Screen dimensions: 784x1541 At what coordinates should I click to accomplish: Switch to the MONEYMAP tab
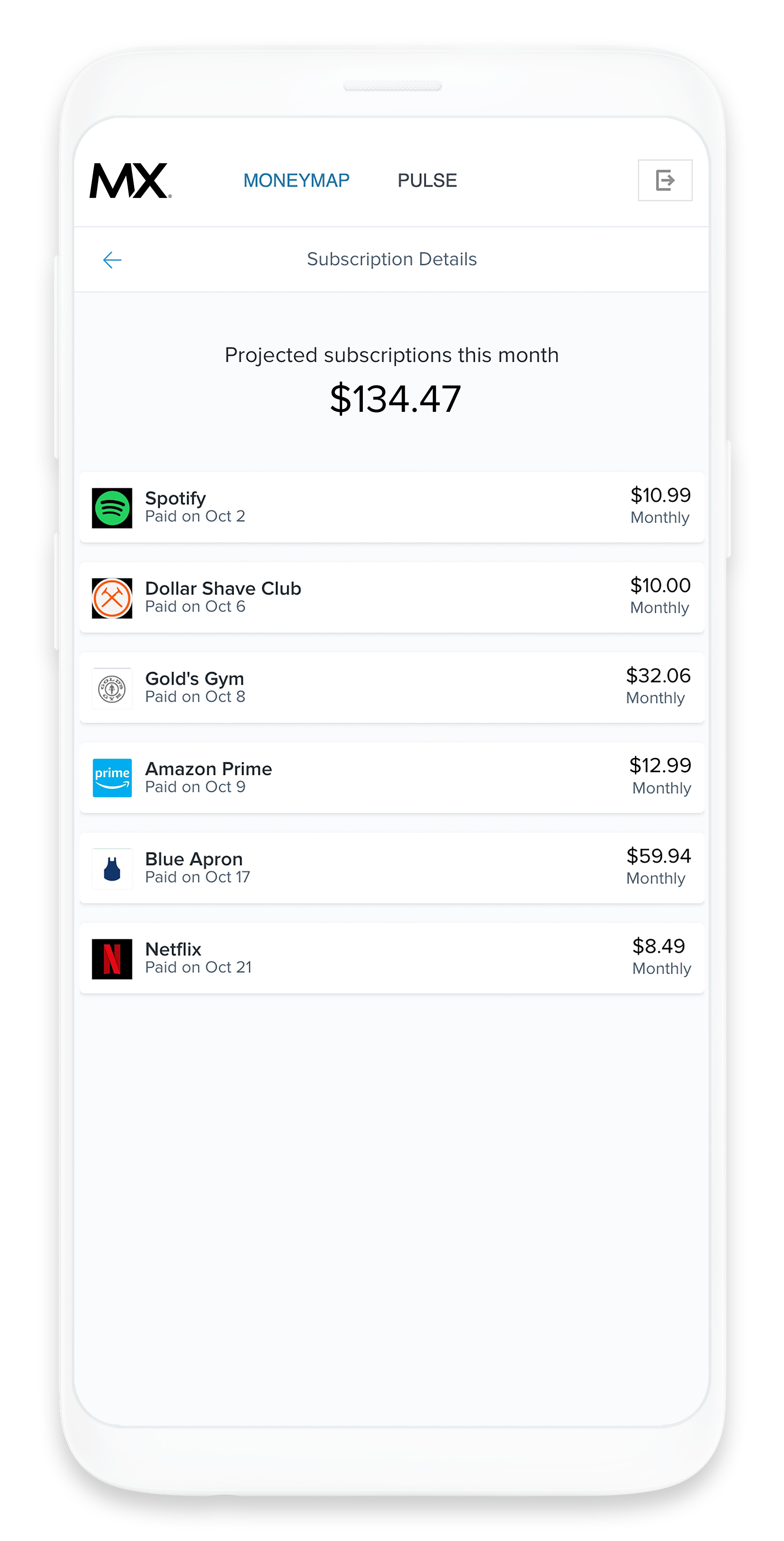(296, 180)
